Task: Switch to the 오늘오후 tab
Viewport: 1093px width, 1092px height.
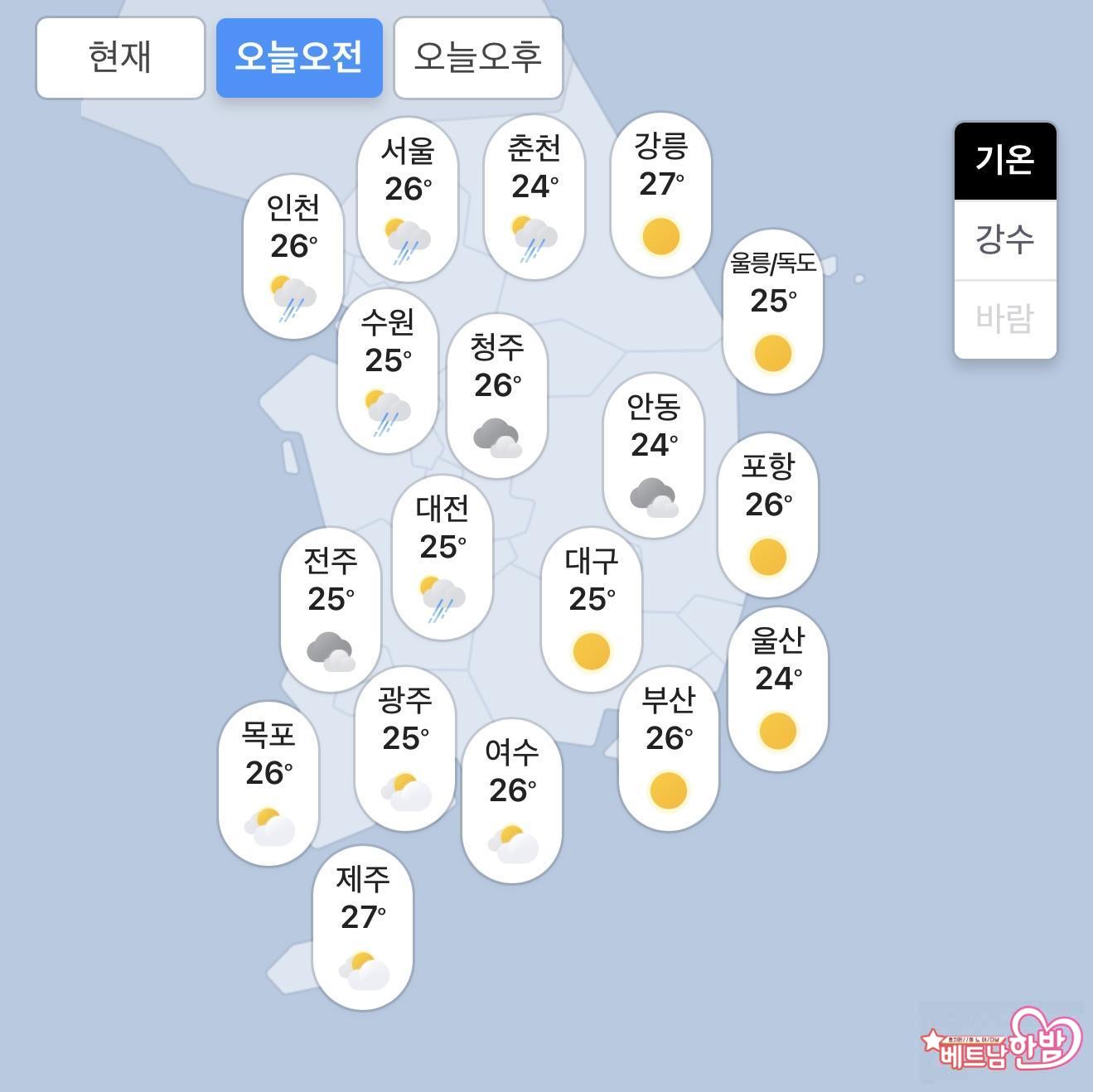Action: click(478, 58)
